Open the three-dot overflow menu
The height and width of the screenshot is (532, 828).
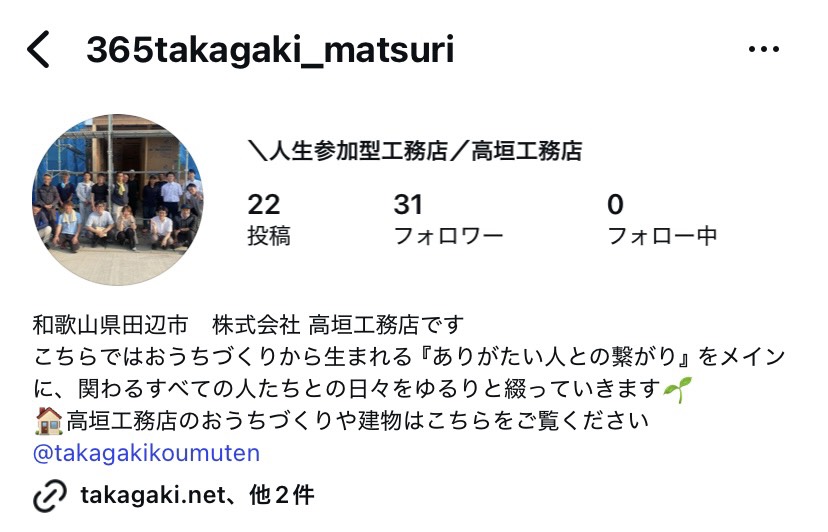(764, 49)
